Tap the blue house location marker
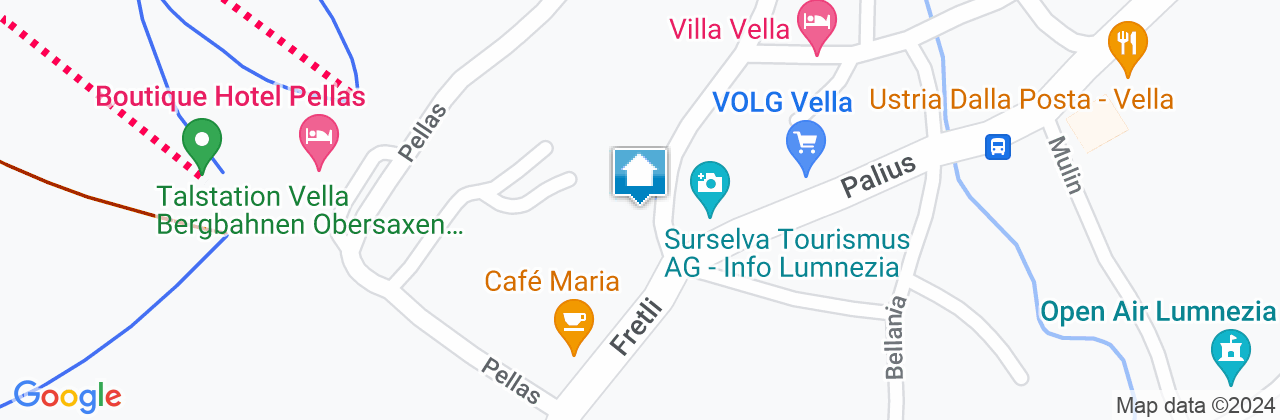This screenshot has height=420, width=1280. tap(639, 174)
